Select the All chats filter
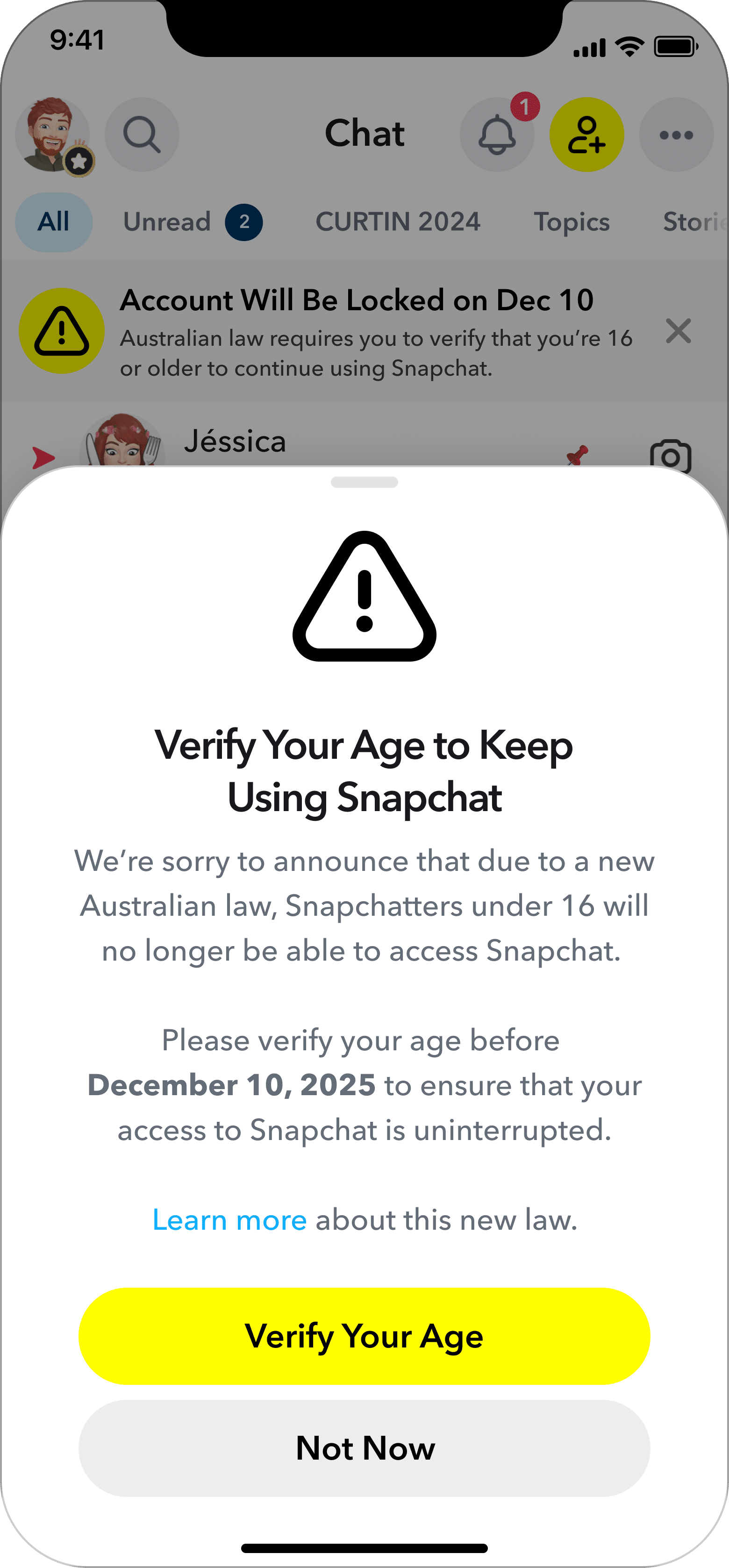 click(54, 222)
